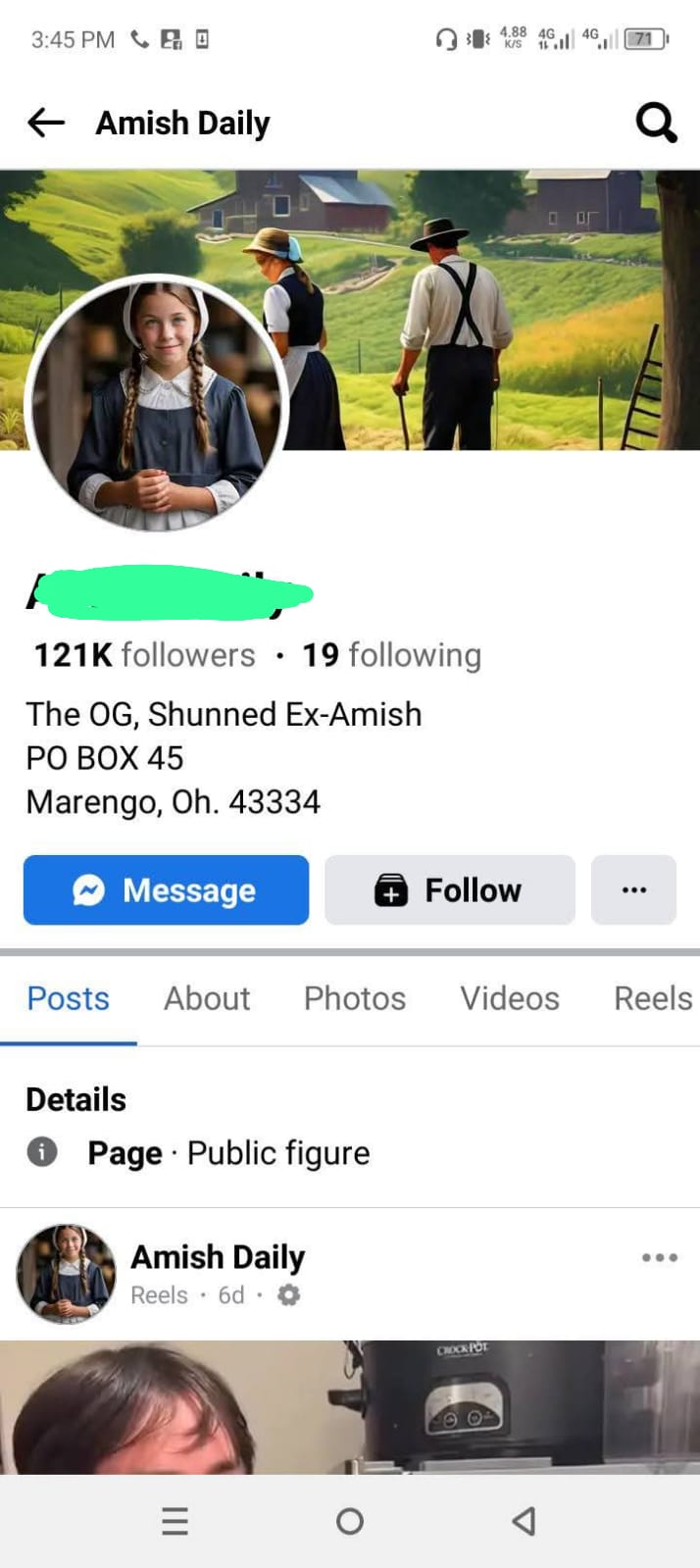Switch to the Reels tab
Image resolution: width=700 pixels, height=1568 pixels.
point(652,998)
